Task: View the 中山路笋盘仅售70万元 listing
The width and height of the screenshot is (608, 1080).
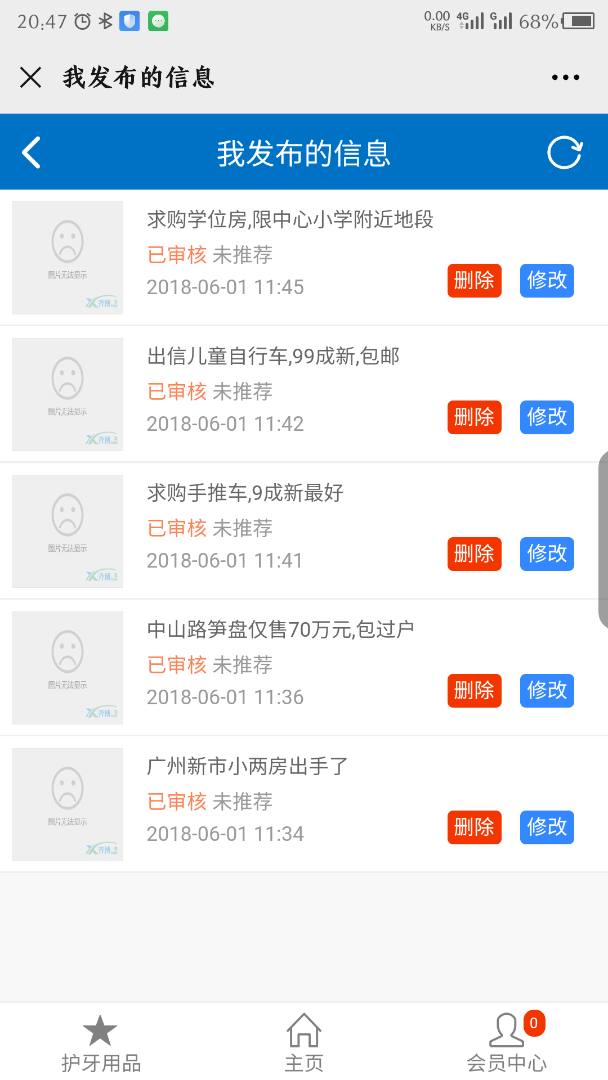Action: click(280, 630)
